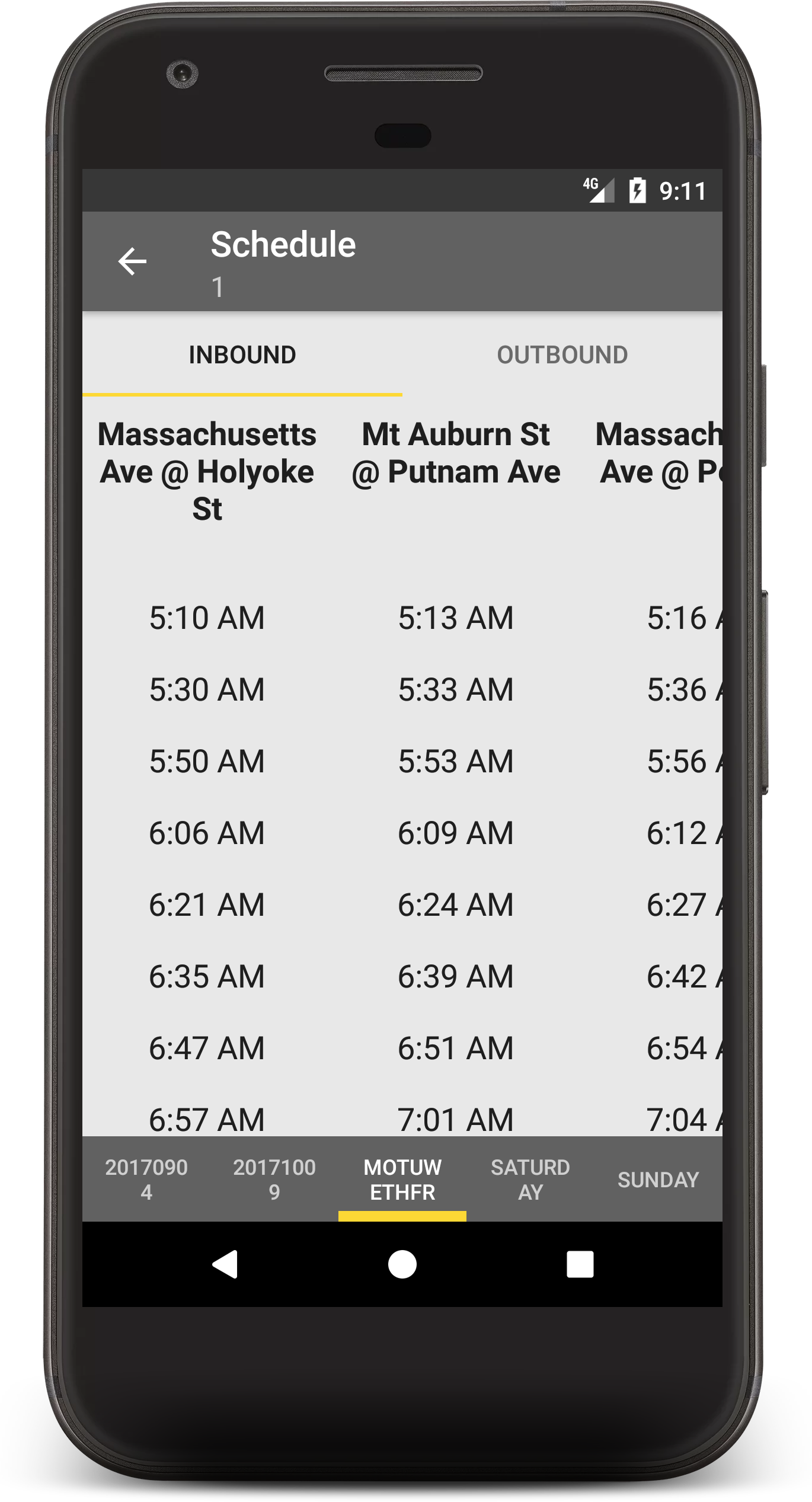This screenshot has height=1502, width=812.
Task: Switch to the Outbound tab
Action: pos(562,355)
